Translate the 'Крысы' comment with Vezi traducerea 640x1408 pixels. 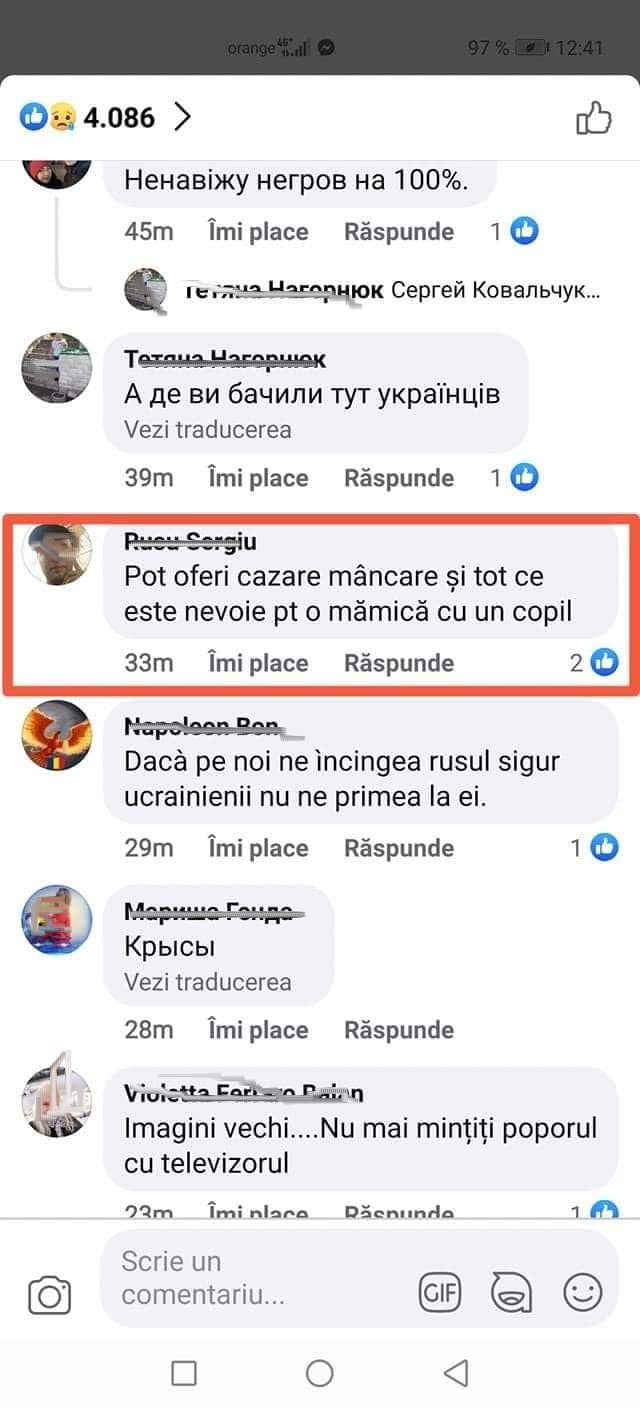[208, 982]
